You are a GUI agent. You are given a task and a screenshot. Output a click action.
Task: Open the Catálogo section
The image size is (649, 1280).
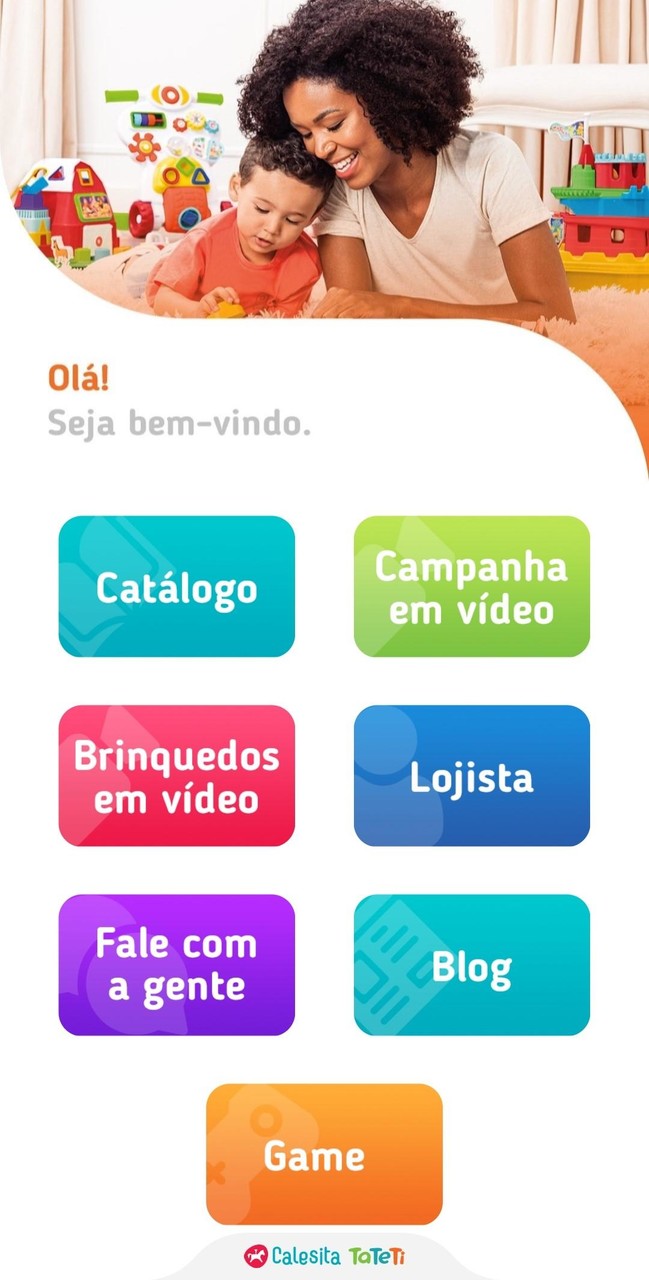(x=176, y=587)
